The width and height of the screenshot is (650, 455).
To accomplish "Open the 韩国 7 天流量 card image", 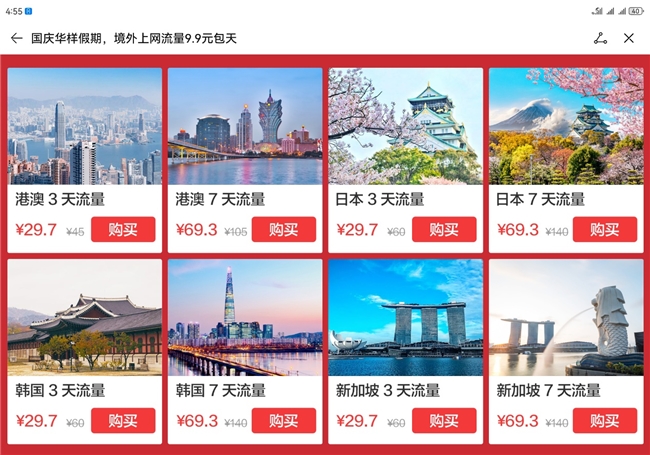I will pos(245,318).
